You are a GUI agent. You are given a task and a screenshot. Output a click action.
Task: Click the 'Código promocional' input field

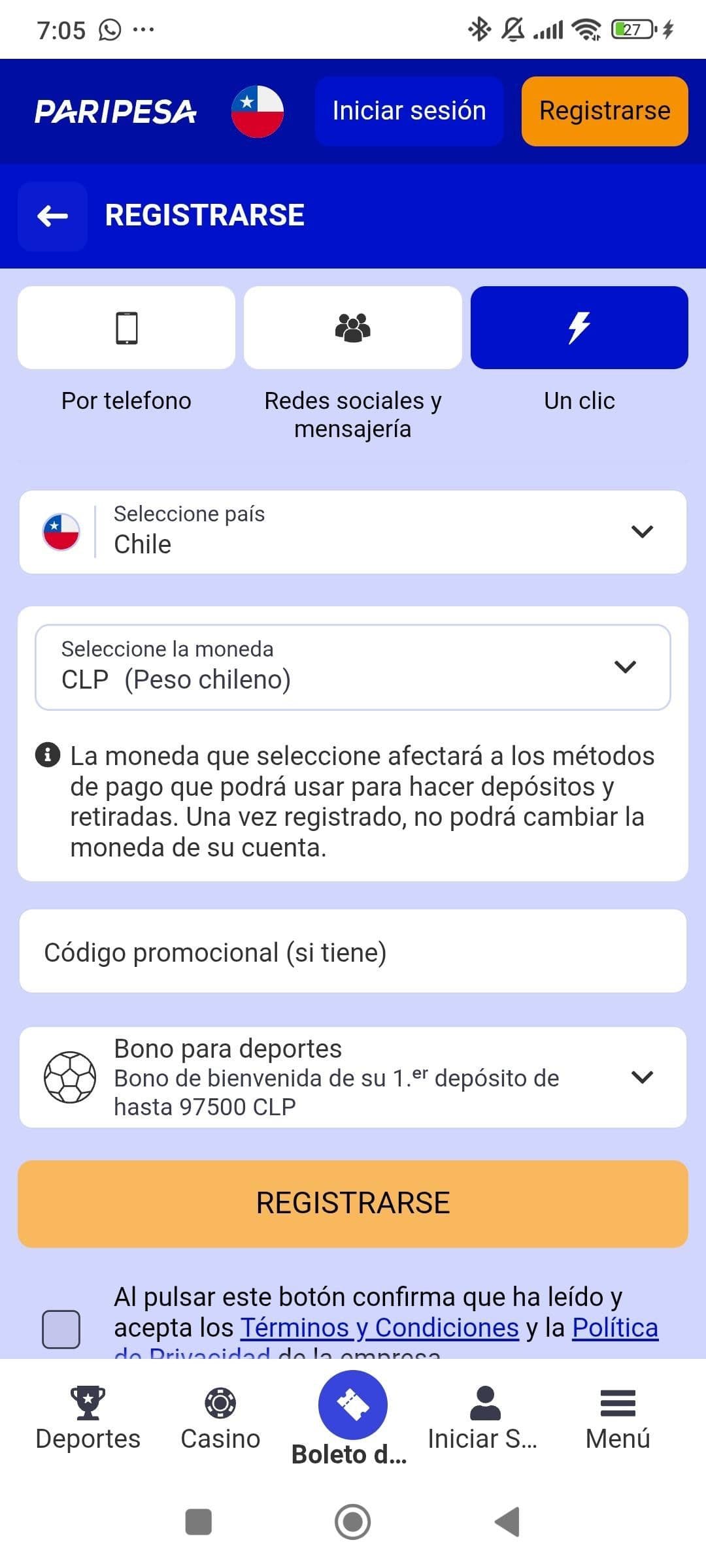[x=353, y=951]
